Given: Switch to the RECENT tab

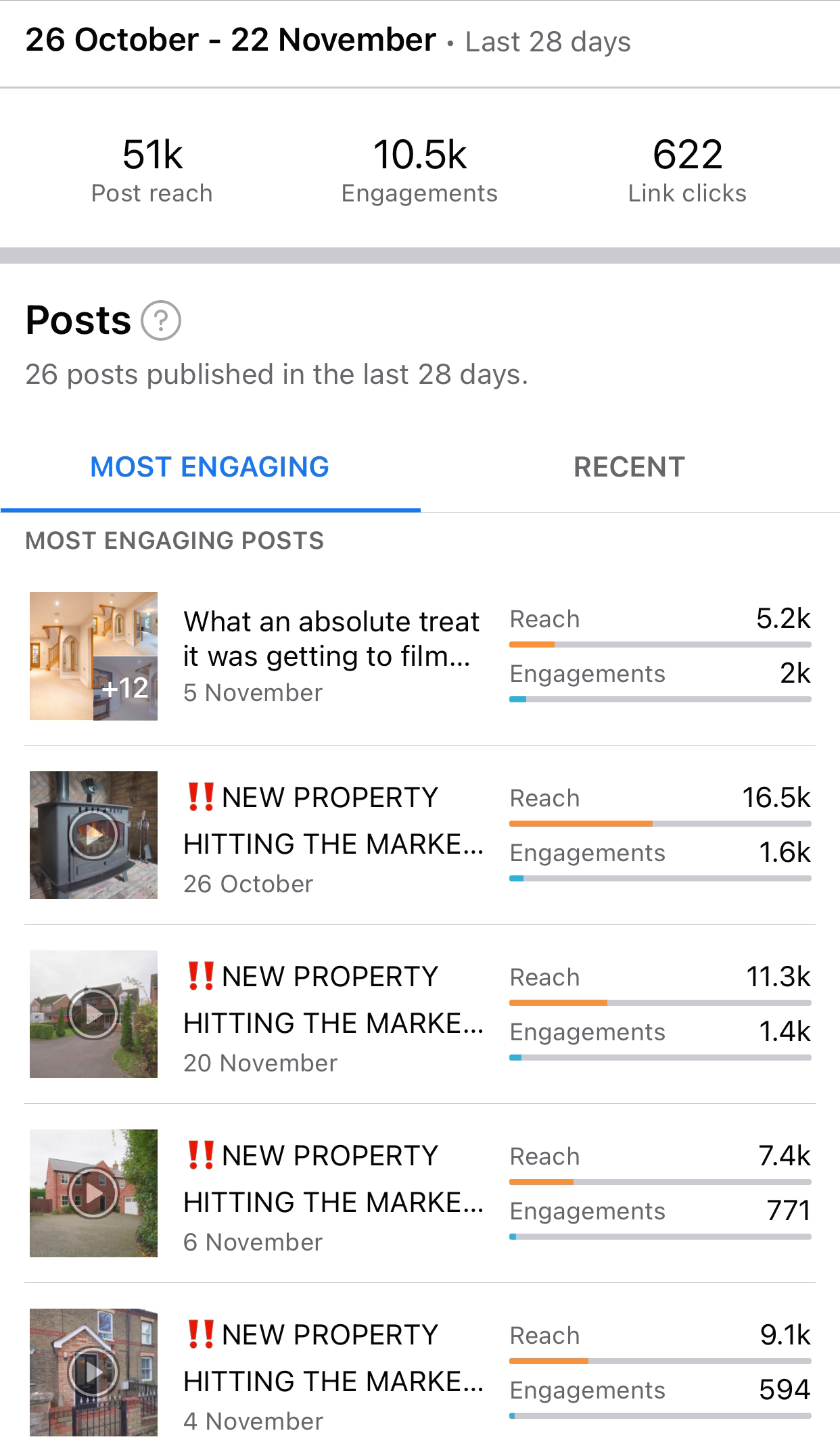Looking at the screenshot, I should pos(630,467).
